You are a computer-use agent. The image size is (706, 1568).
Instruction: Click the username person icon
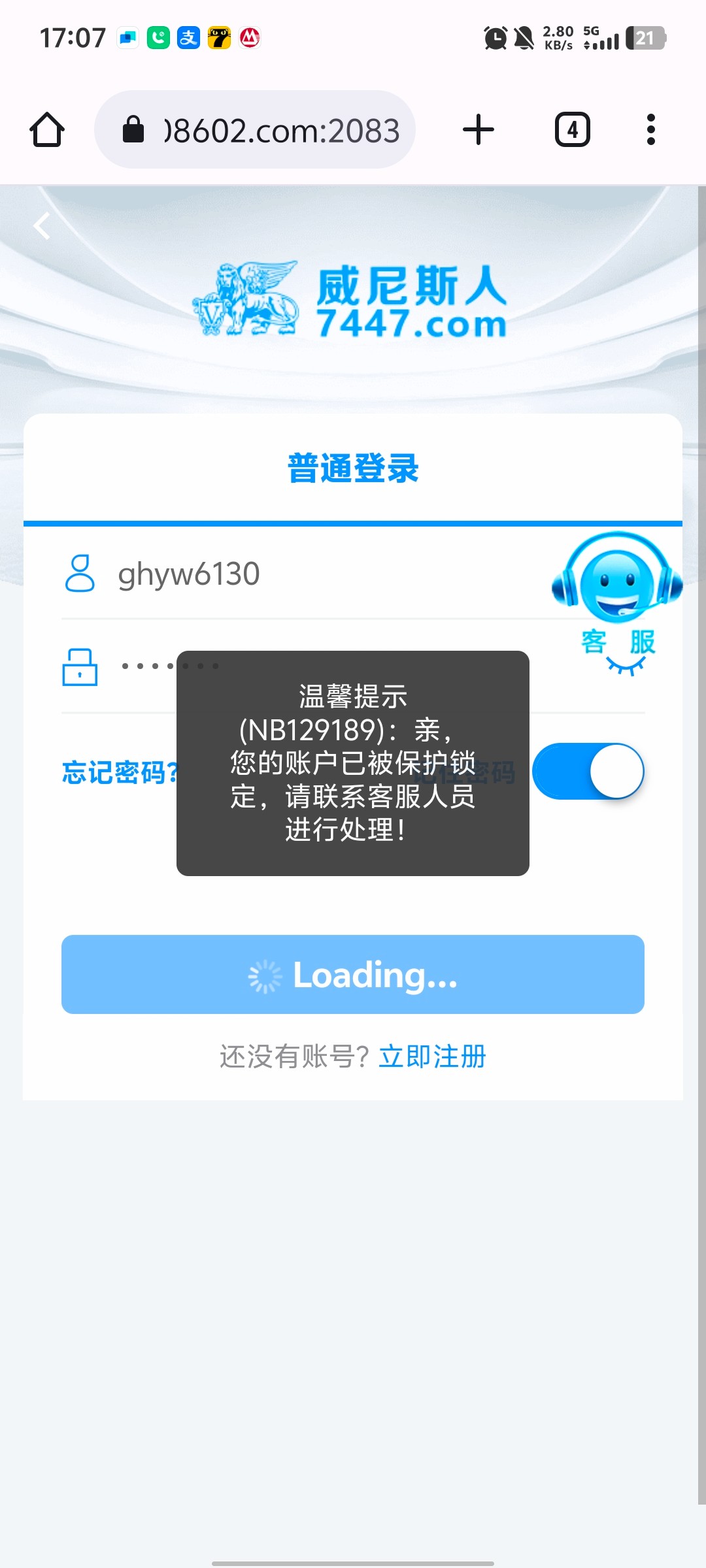pyautogui.click(x=81, y=574)
